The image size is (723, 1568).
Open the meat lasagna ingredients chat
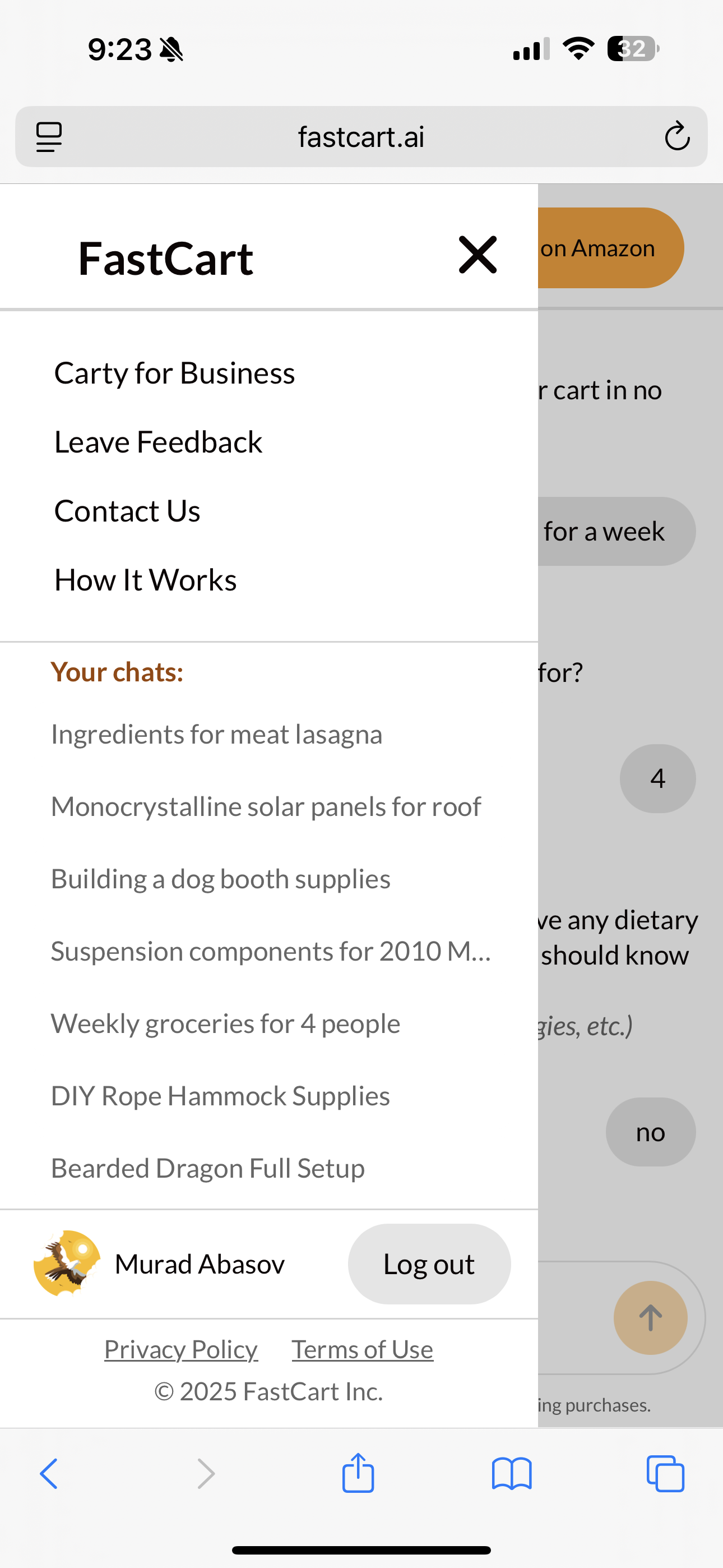[217, 734]
